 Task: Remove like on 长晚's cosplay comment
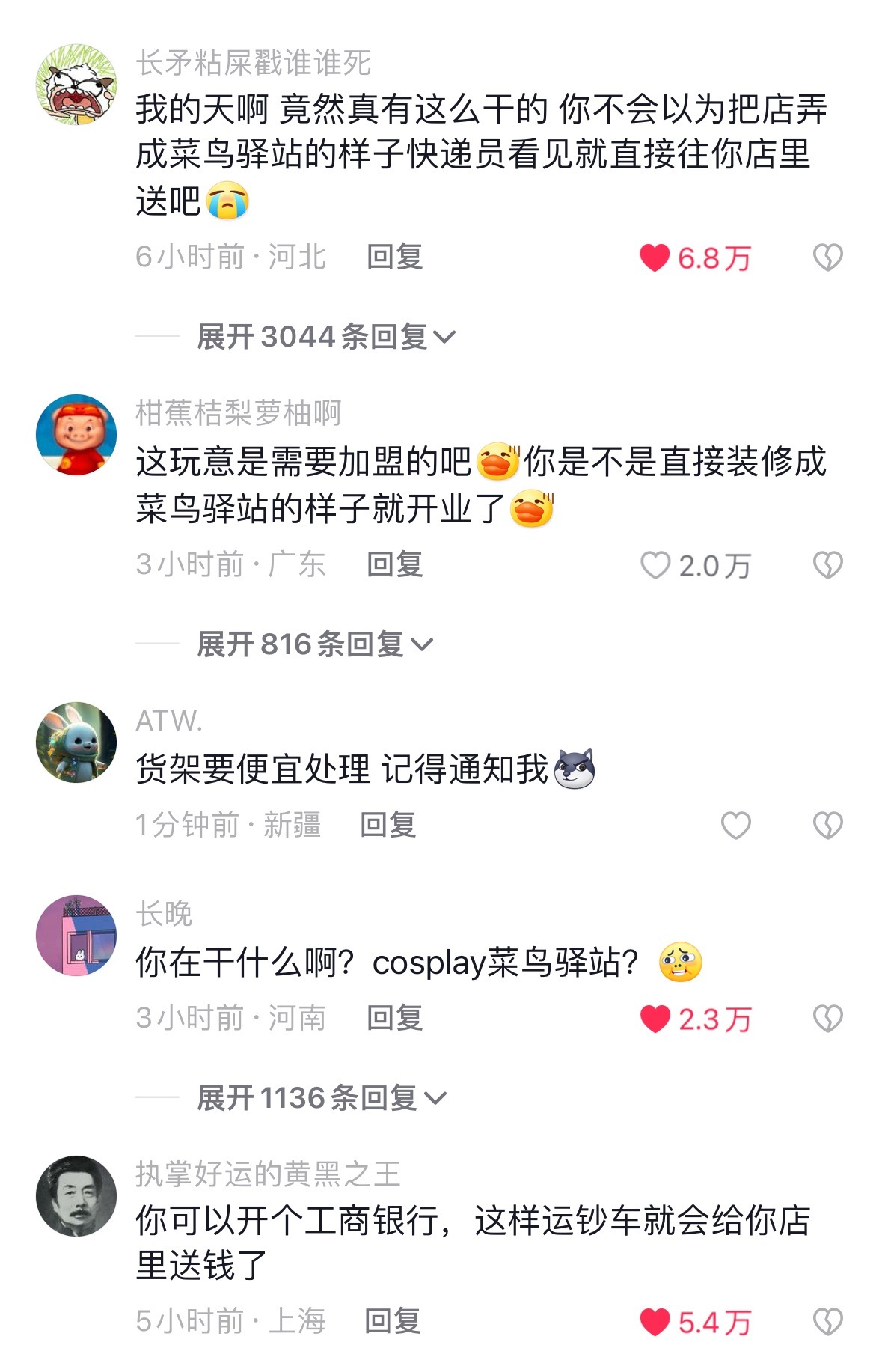[655, 1019]
